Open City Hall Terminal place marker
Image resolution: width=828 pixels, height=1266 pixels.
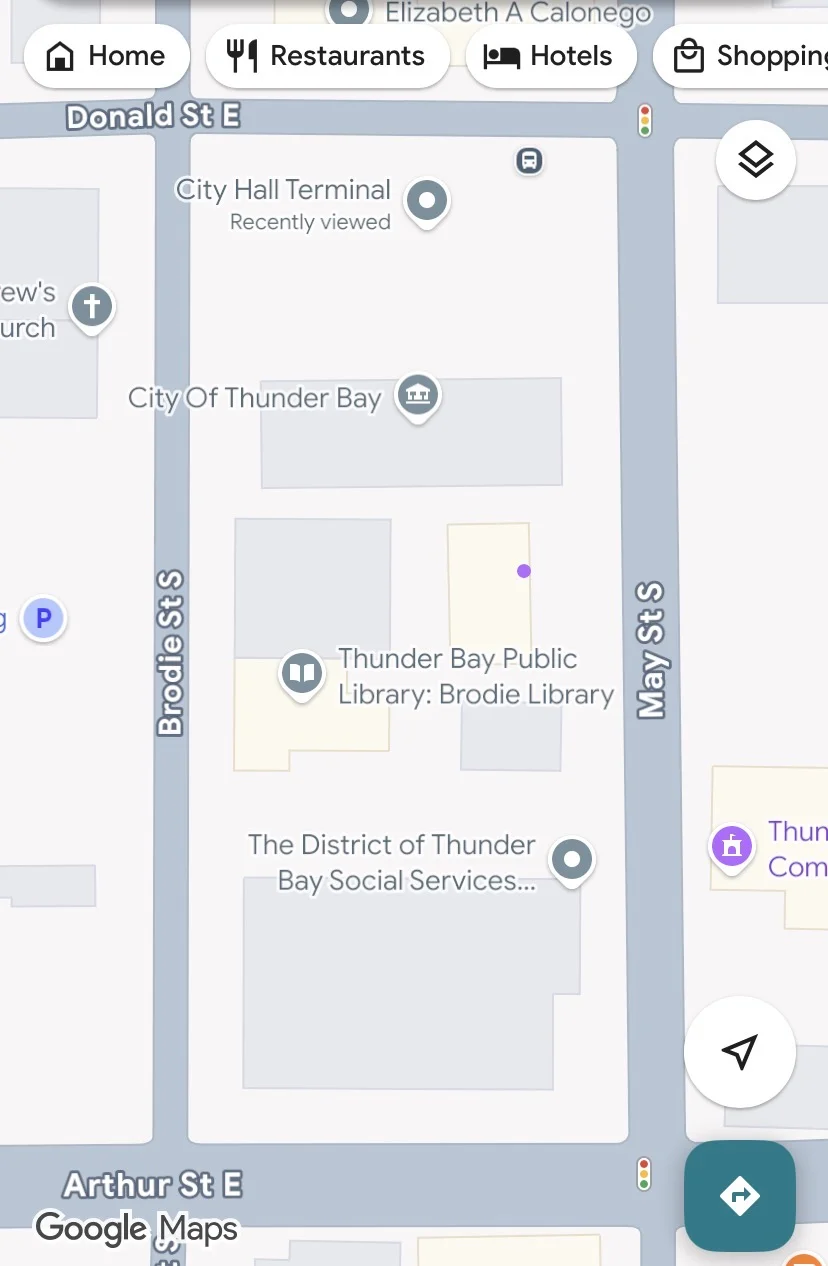point(427,201)
